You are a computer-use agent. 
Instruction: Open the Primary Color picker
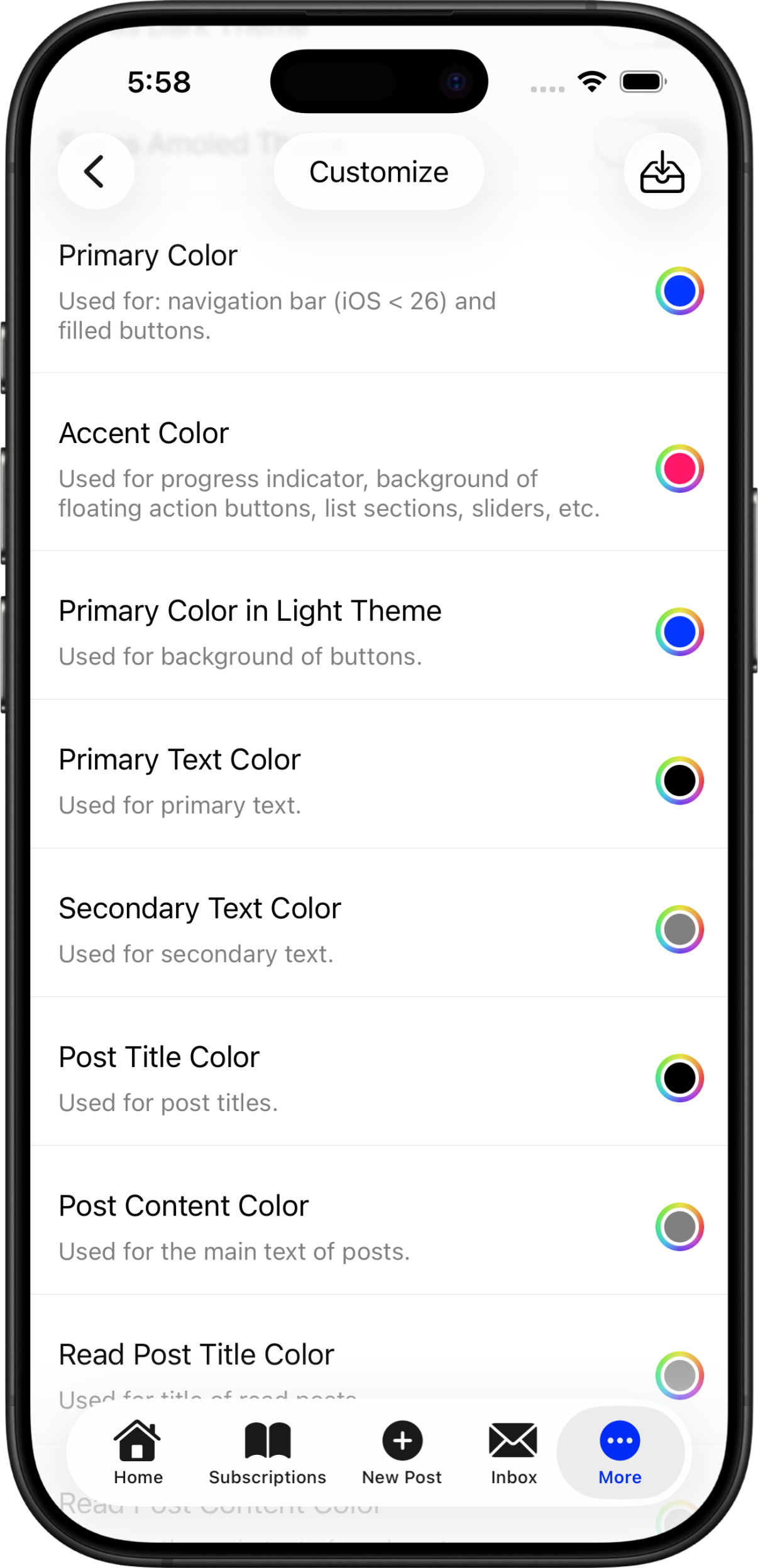pyautogui.click(x=679, y=291)
